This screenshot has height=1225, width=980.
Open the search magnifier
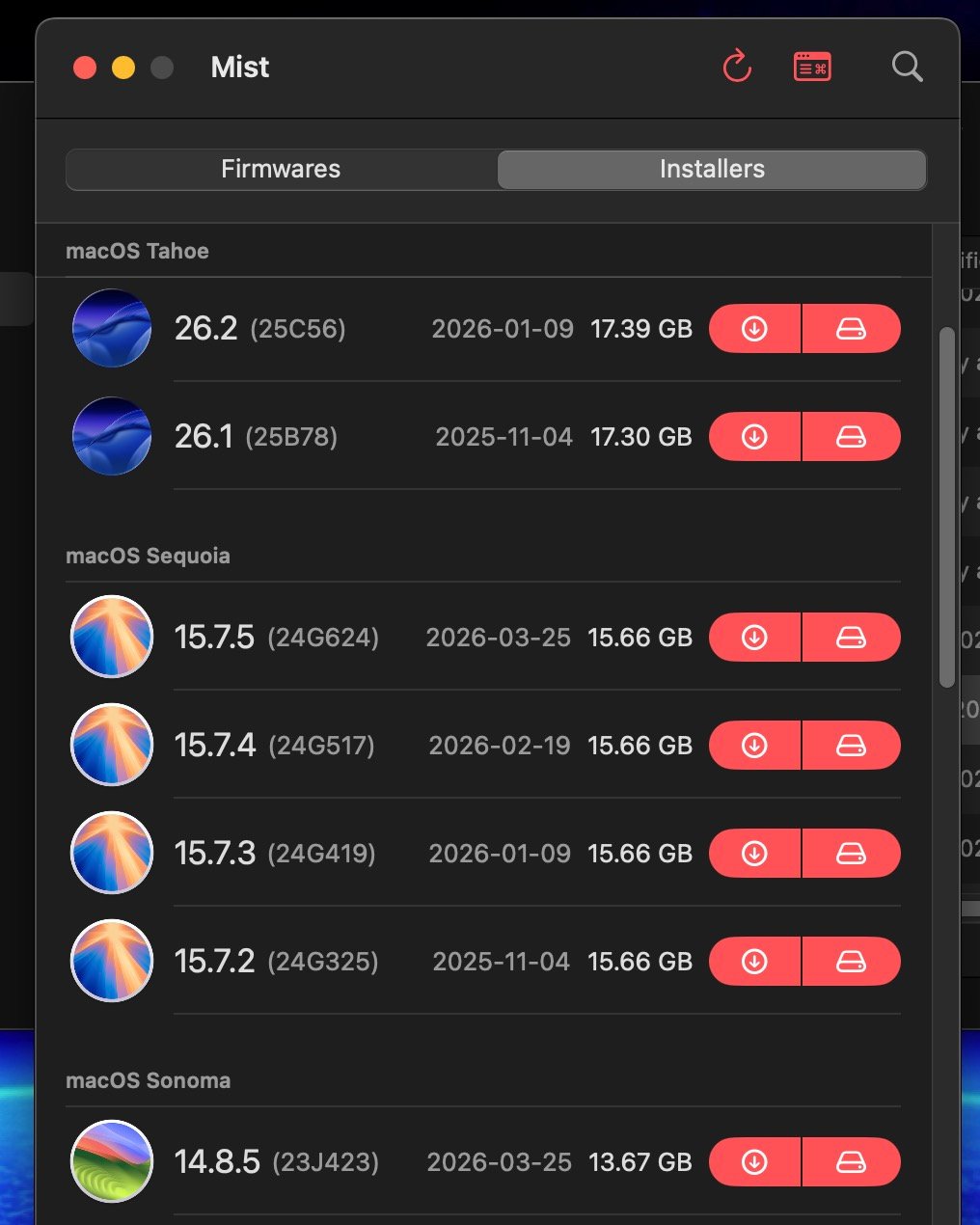907,67
